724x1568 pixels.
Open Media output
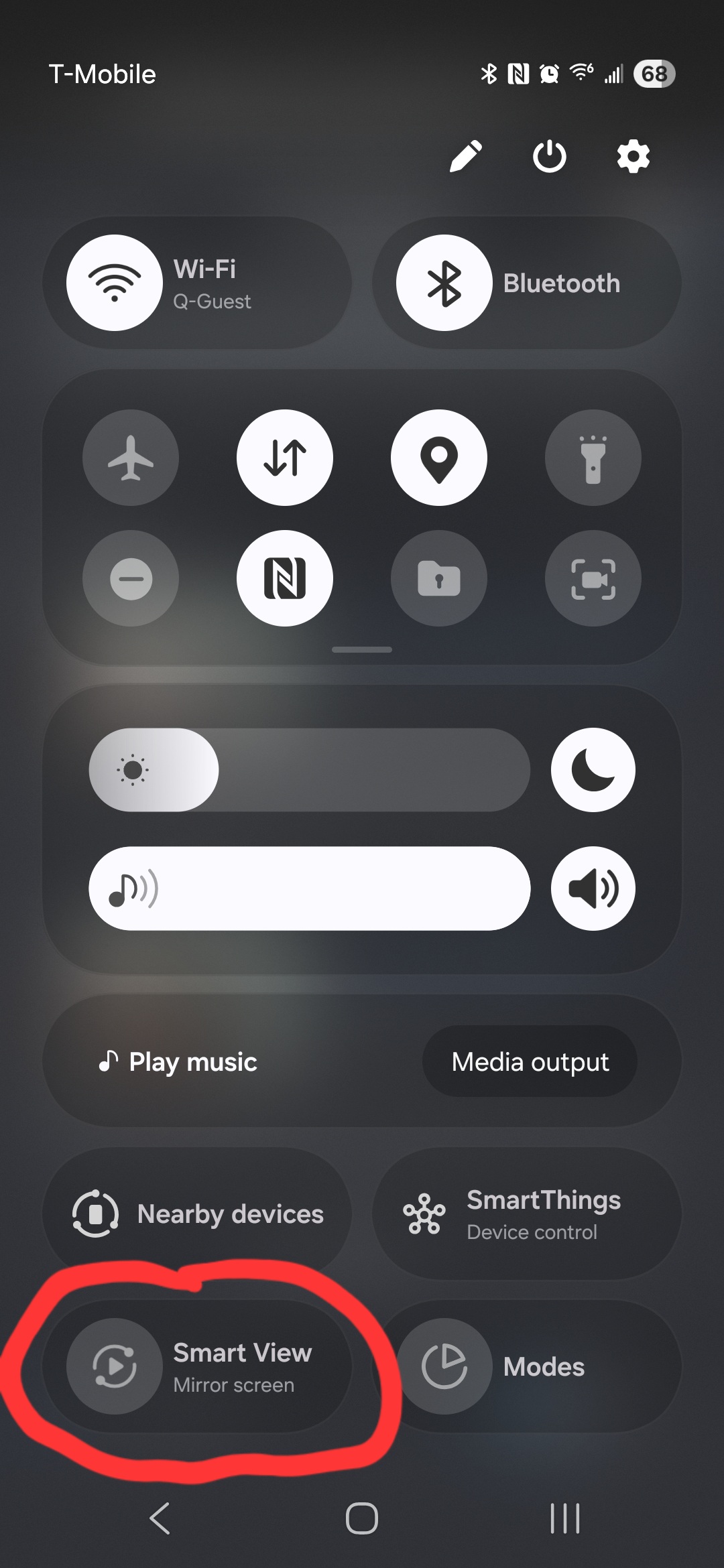coord(530,1061)
